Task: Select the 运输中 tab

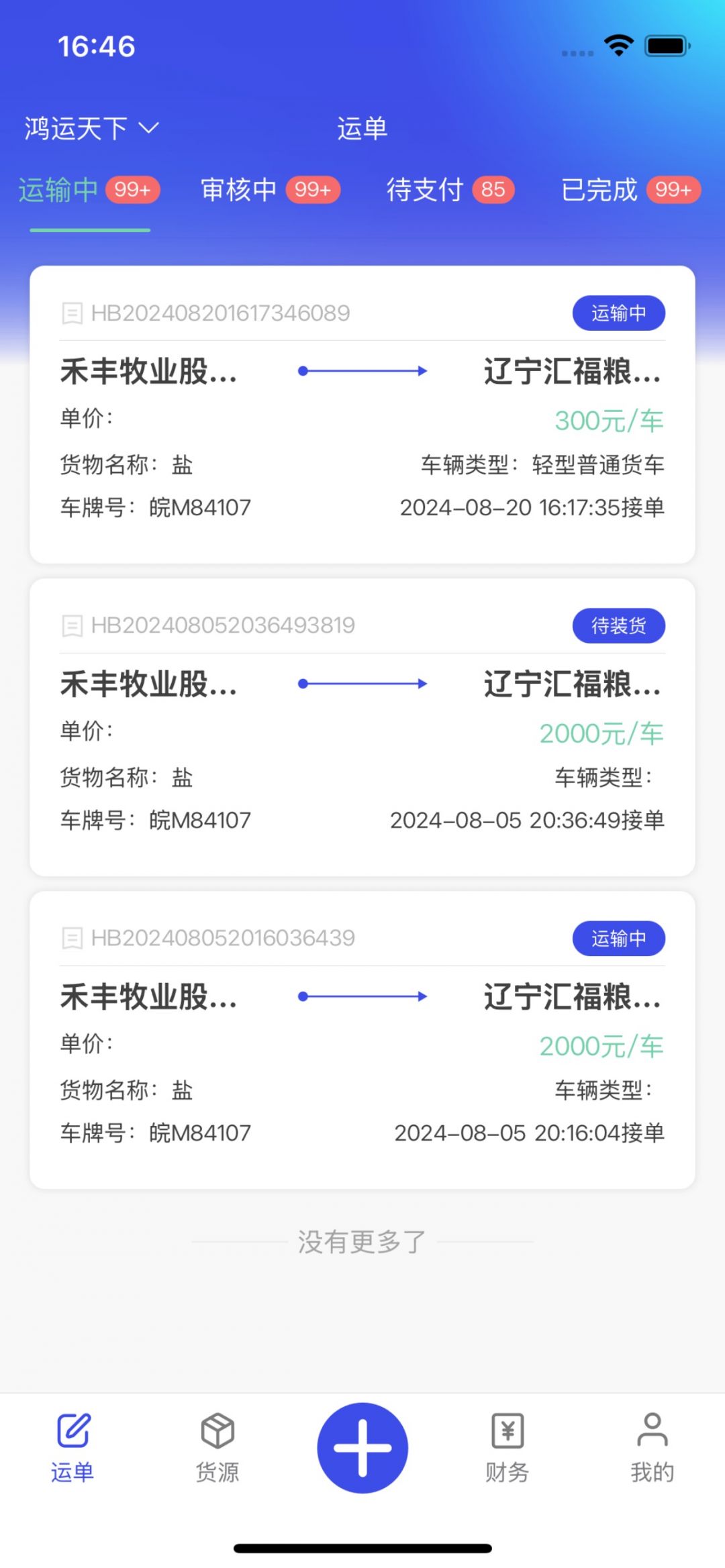Action: pyautogui.click(x=89, y=191)
